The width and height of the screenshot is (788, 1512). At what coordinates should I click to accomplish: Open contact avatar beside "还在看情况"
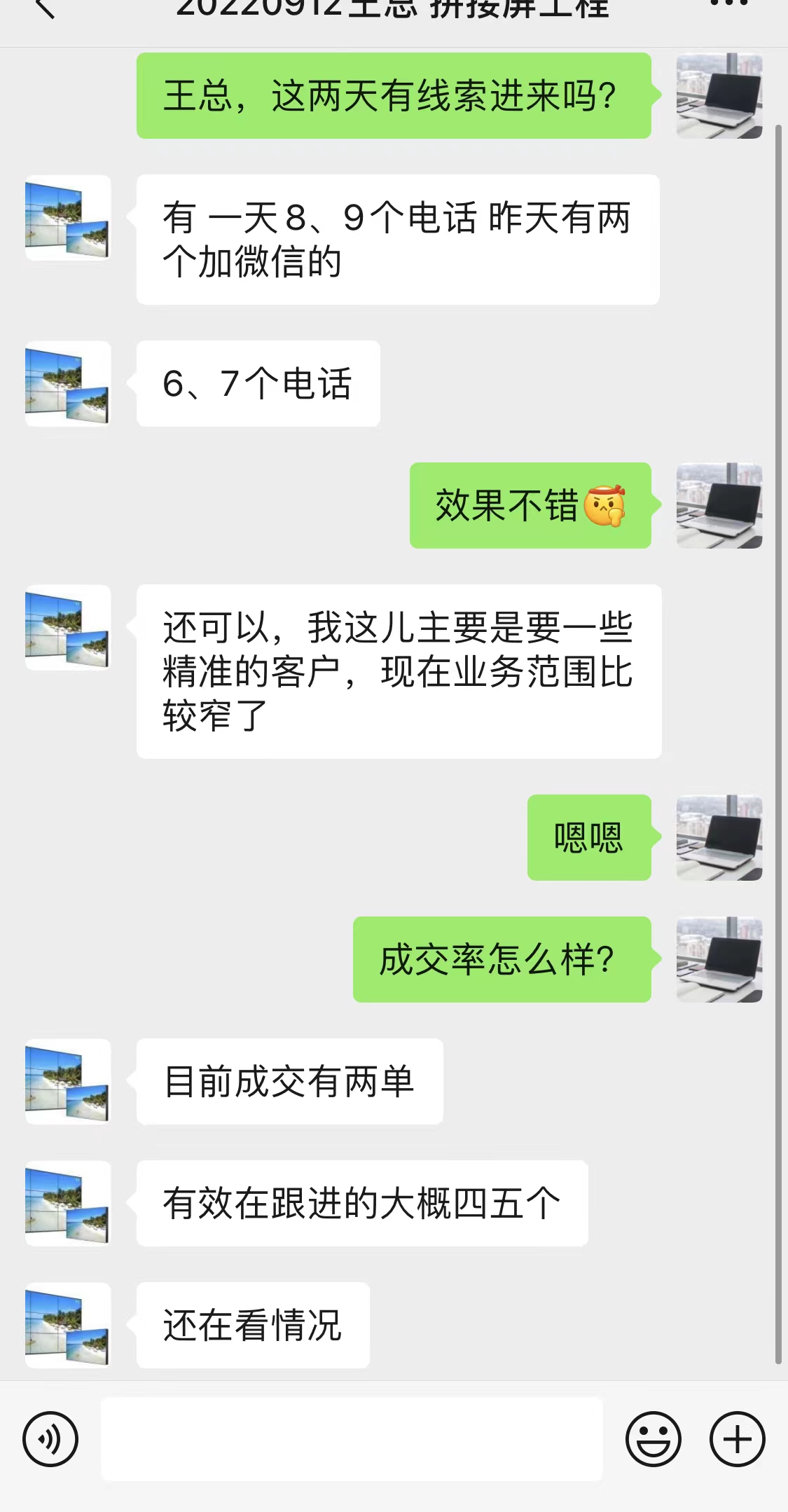68,1326
